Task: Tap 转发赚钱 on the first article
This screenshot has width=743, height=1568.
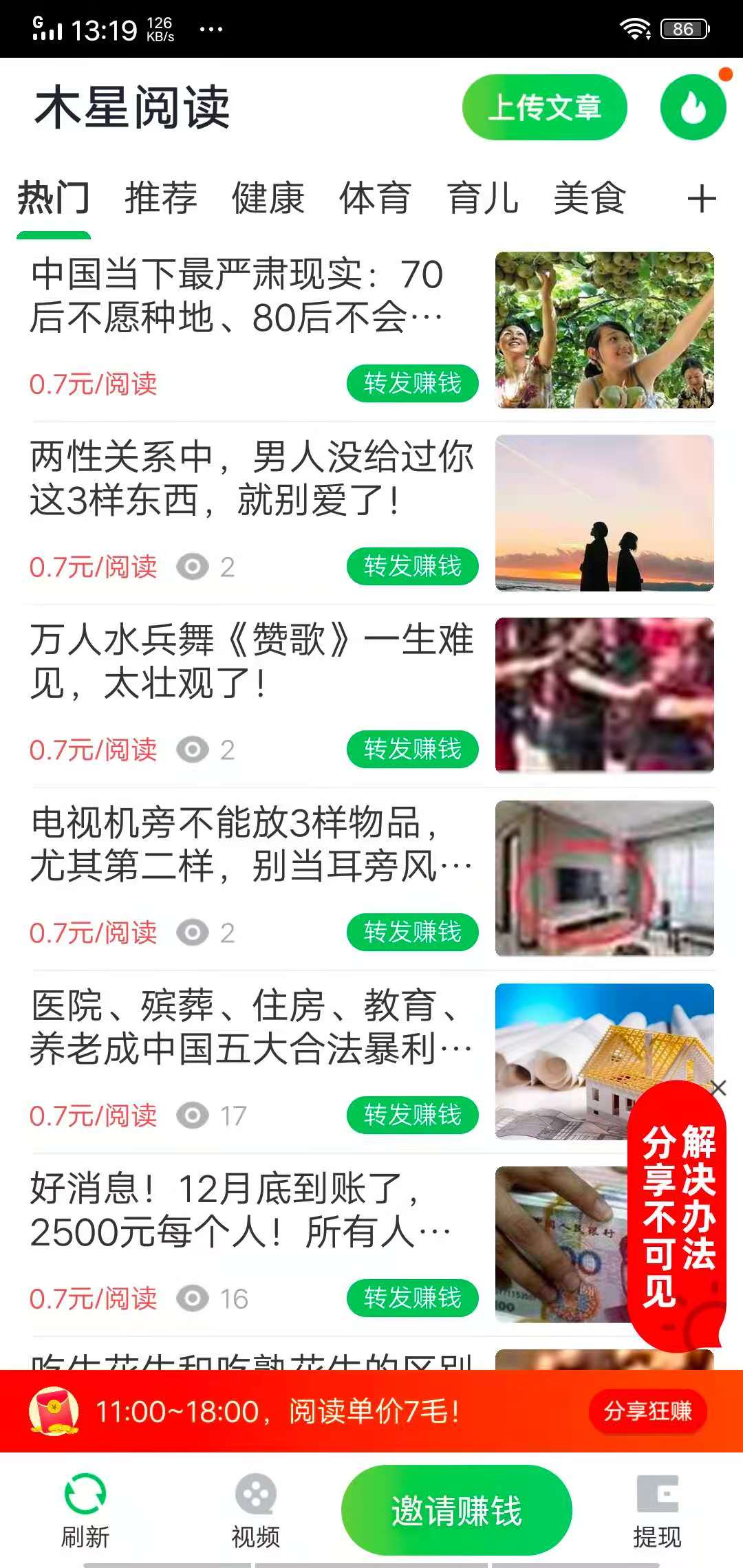Action: point(413,382)
